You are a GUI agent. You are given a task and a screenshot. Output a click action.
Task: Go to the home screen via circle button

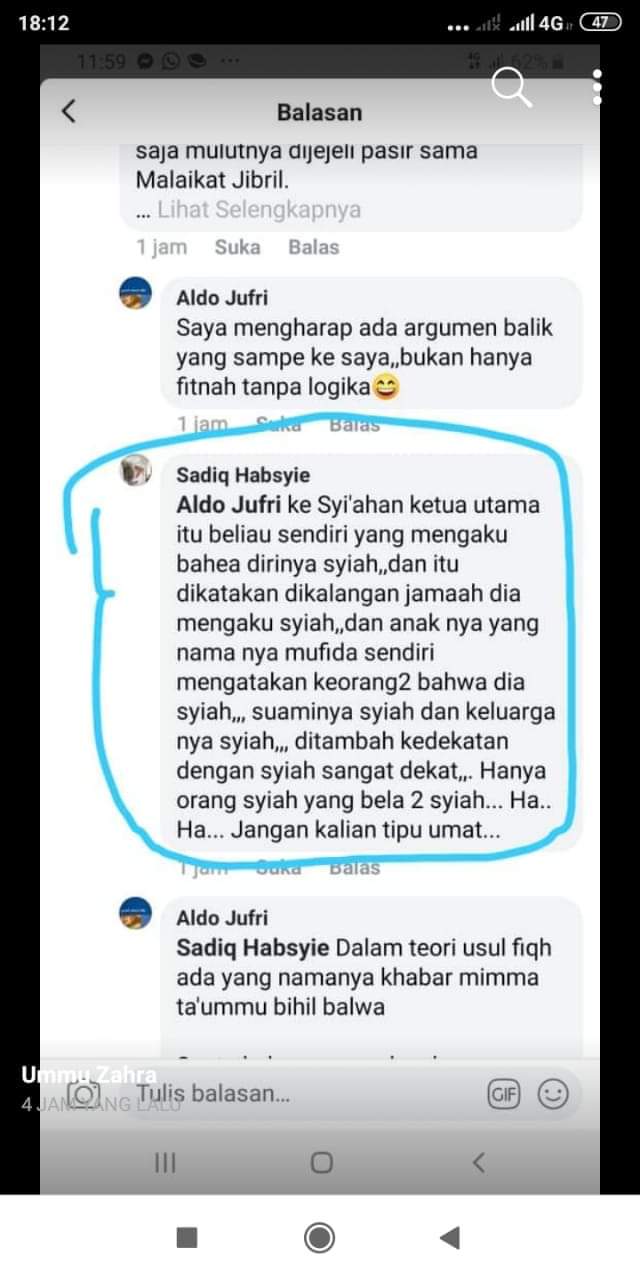coord(319,1237)
